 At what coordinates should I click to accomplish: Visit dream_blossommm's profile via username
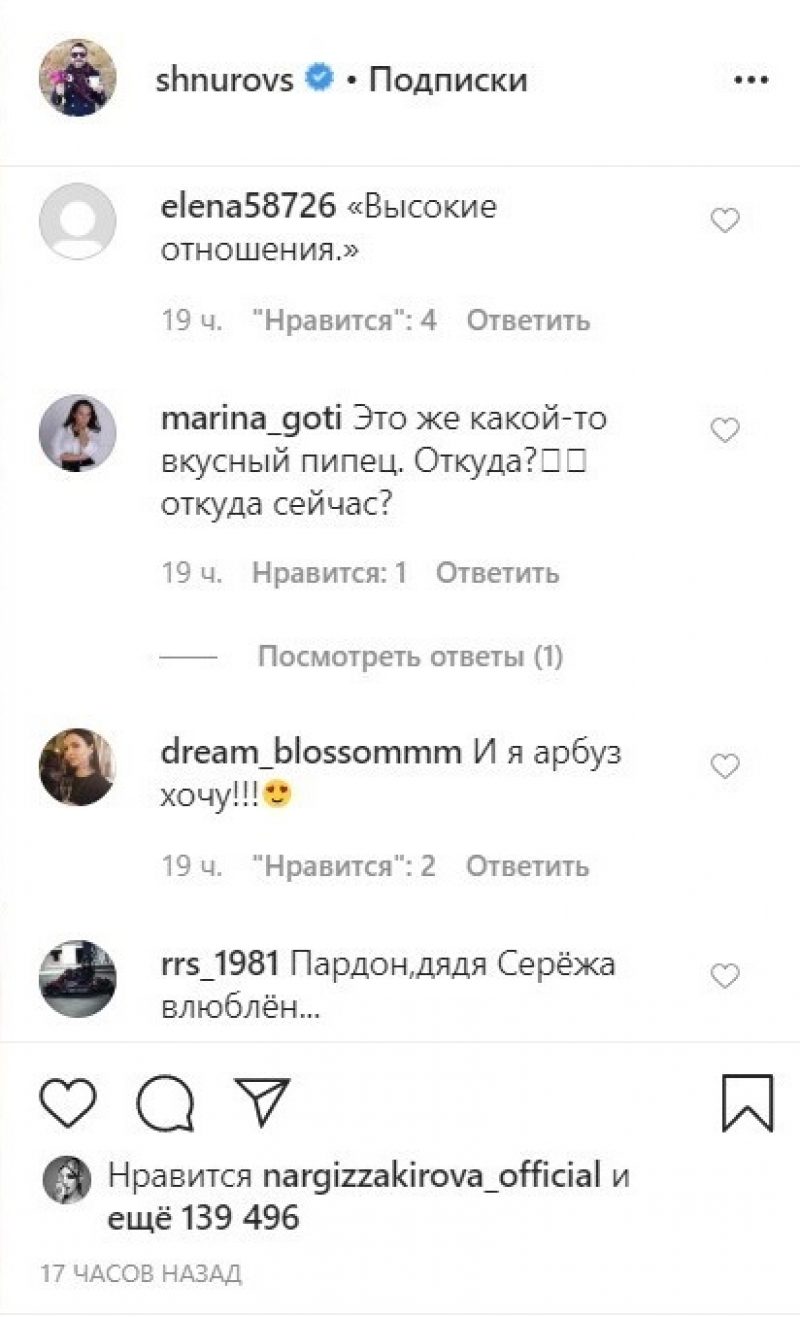[310, 753]
